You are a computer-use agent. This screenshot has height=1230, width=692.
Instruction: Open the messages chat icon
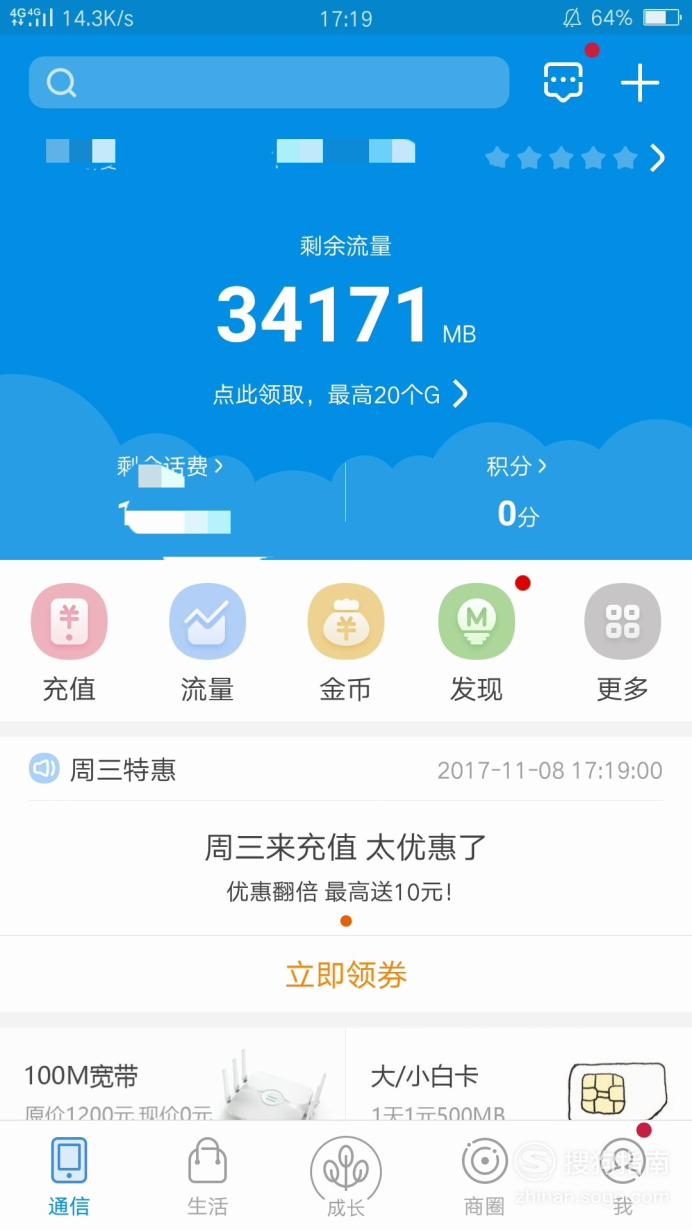point(563,82)
